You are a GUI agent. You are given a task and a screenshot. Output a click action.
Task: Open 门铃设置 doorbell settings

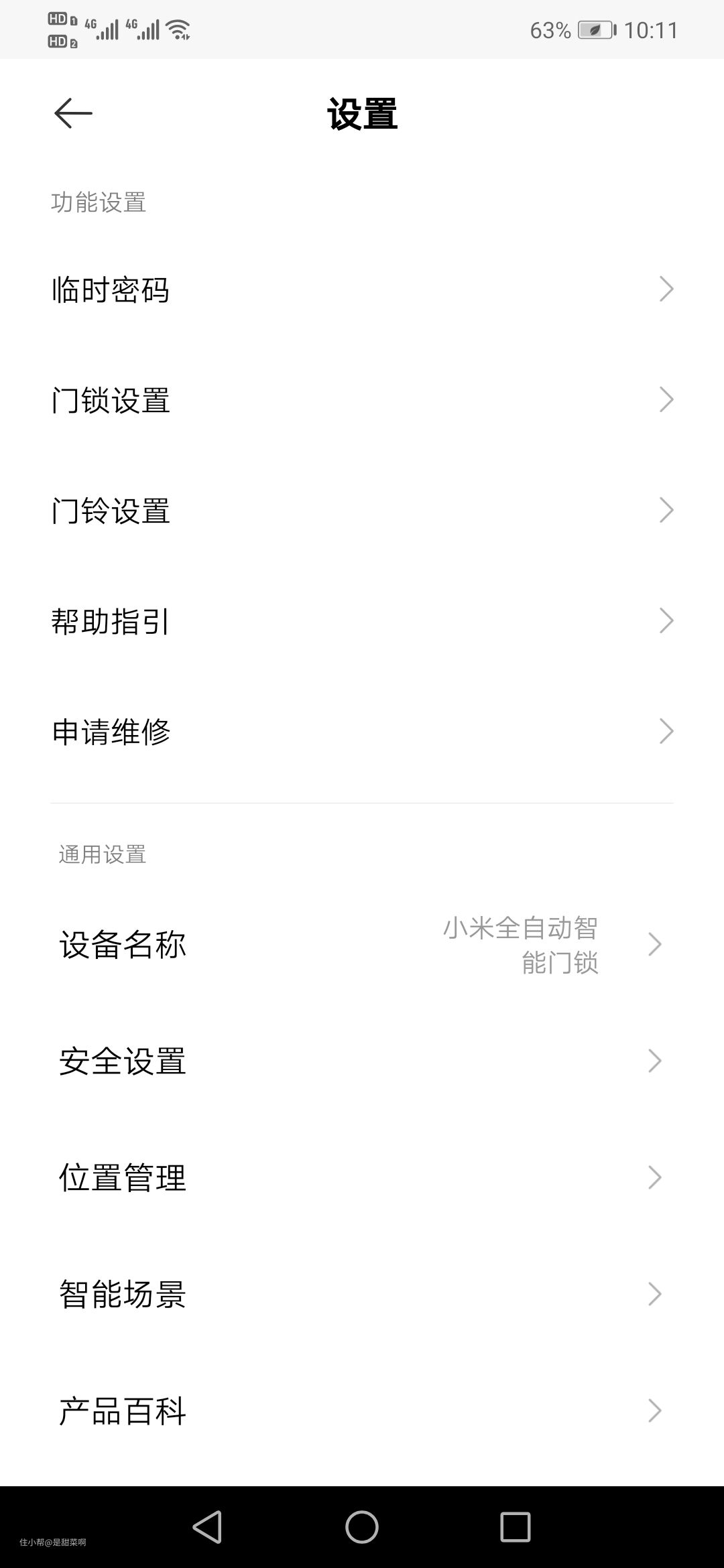click(362, 511)
